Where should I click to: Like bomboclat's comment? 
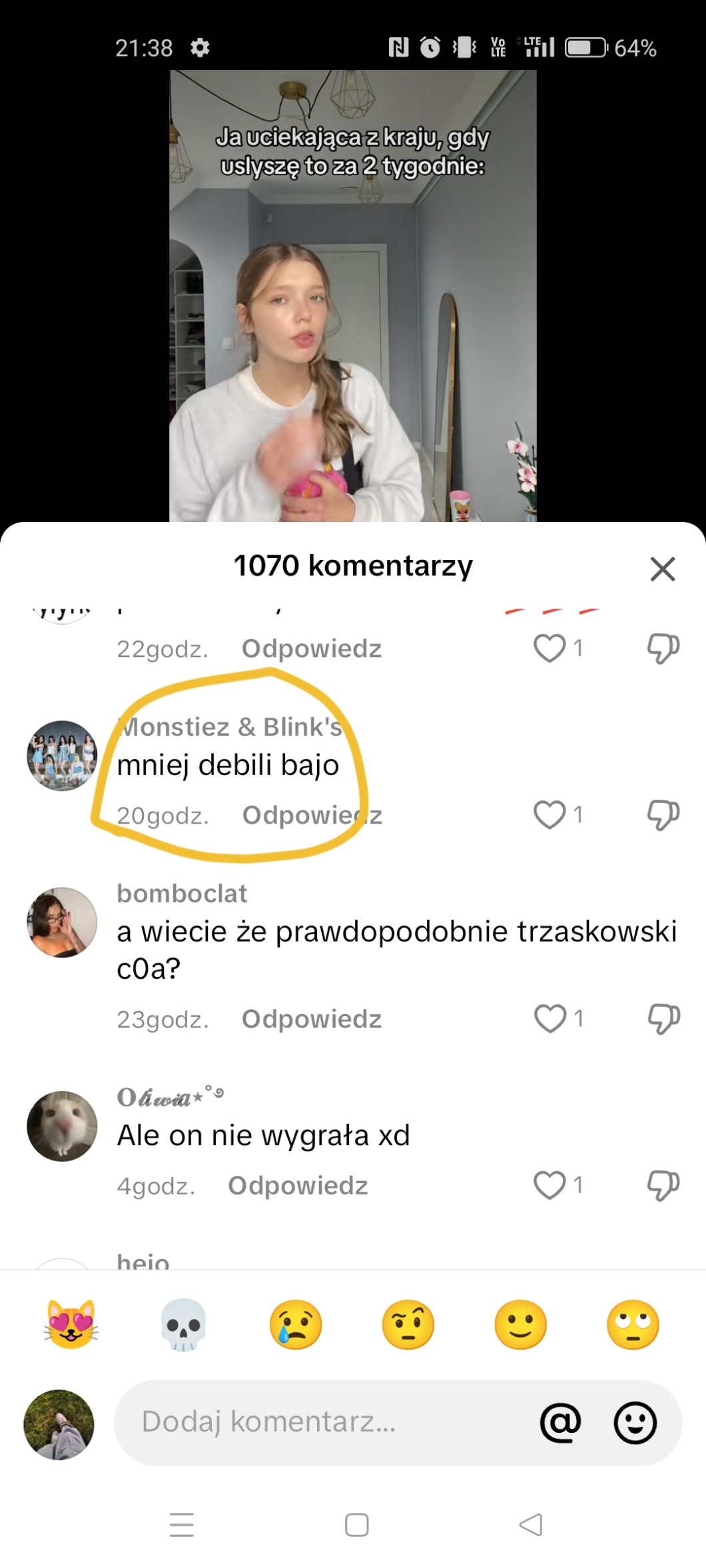point(549,1018)
